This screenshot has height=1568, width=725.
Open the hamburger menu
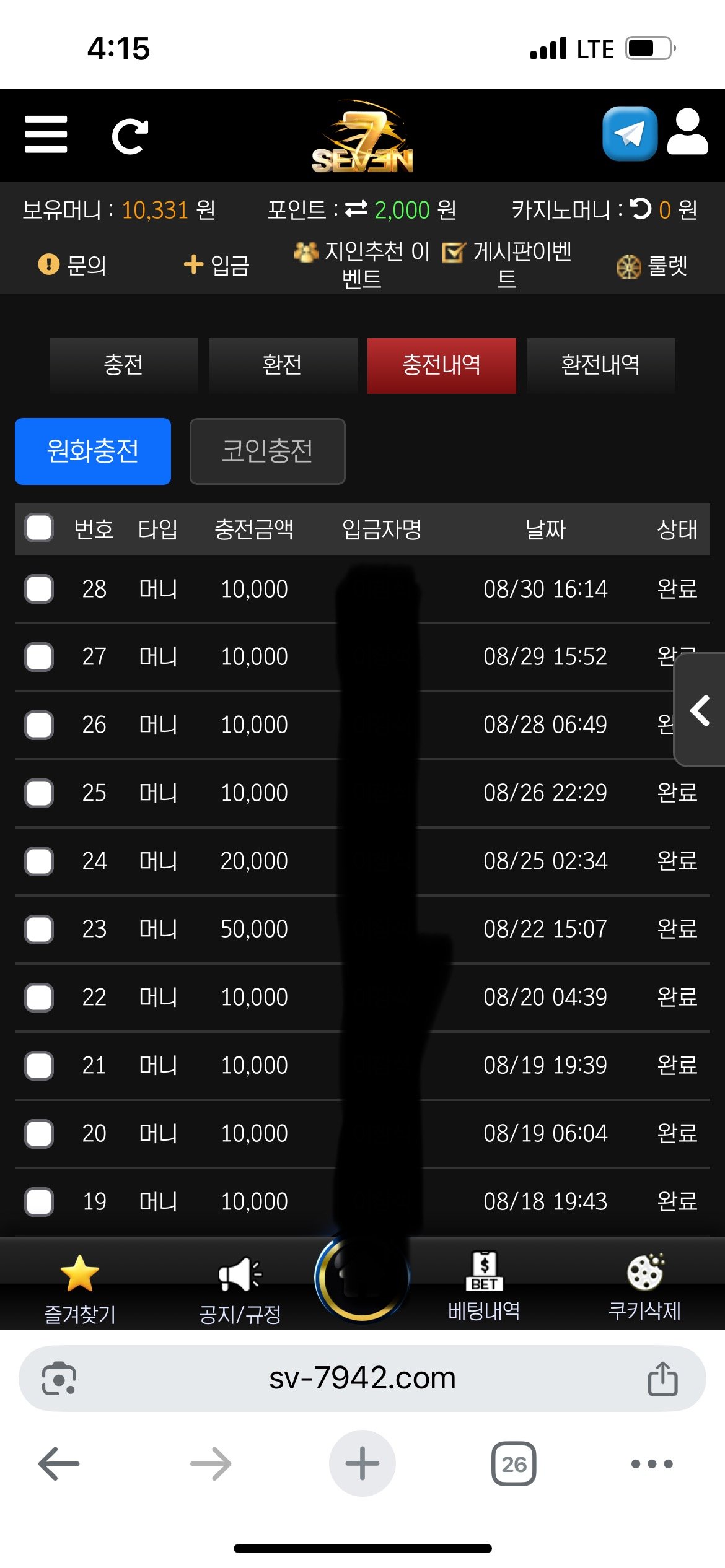pos(46,134)
